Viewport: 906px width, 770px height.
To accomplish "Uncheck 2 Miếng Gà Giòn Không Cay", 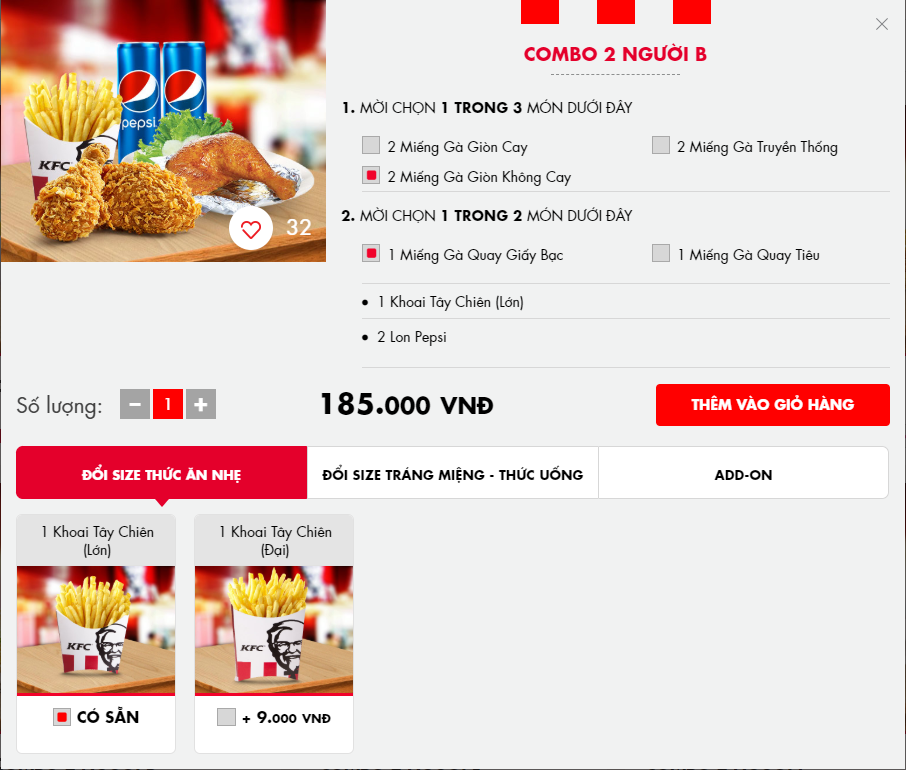I will pos(371,176).
